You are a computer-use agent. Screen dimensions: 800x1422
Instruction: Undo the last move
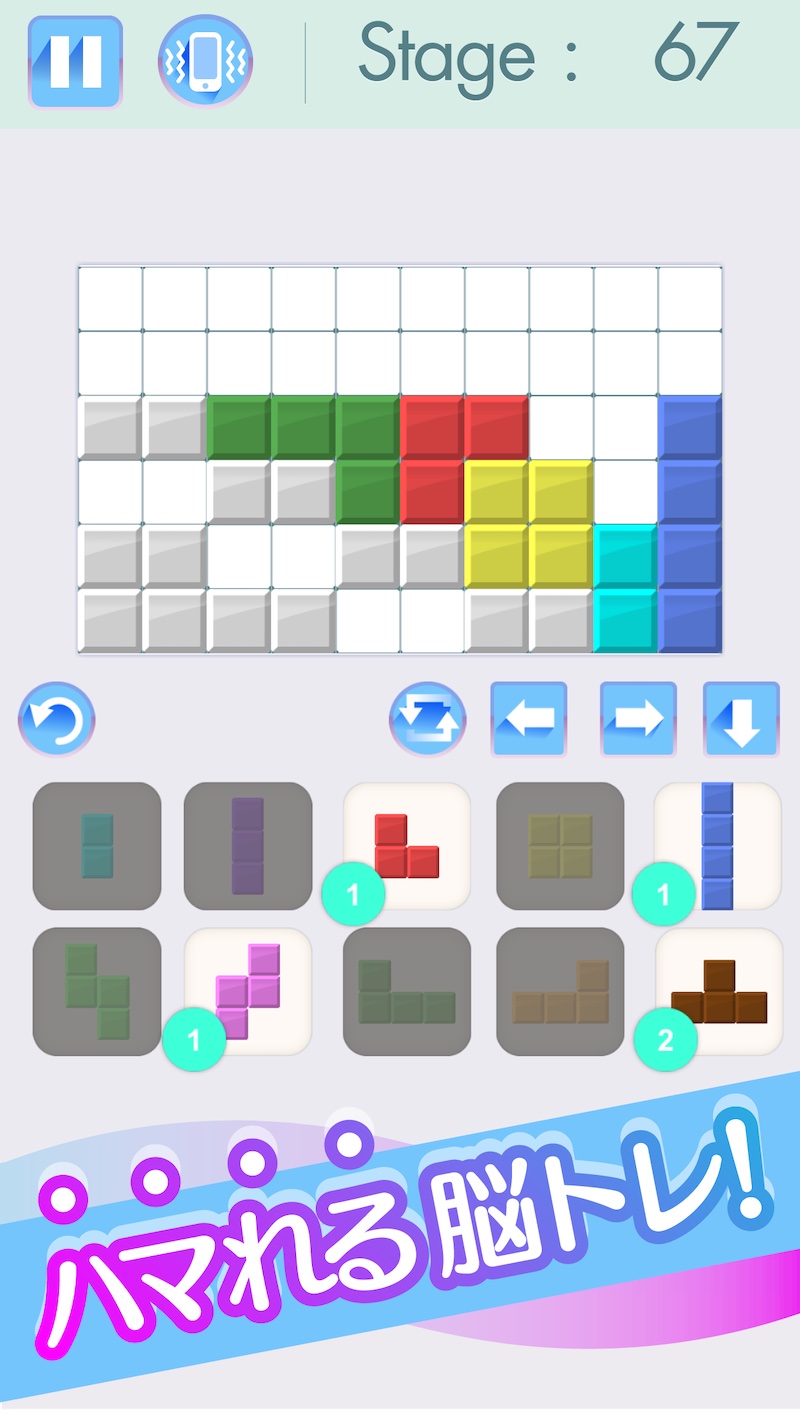coord(56,719)
